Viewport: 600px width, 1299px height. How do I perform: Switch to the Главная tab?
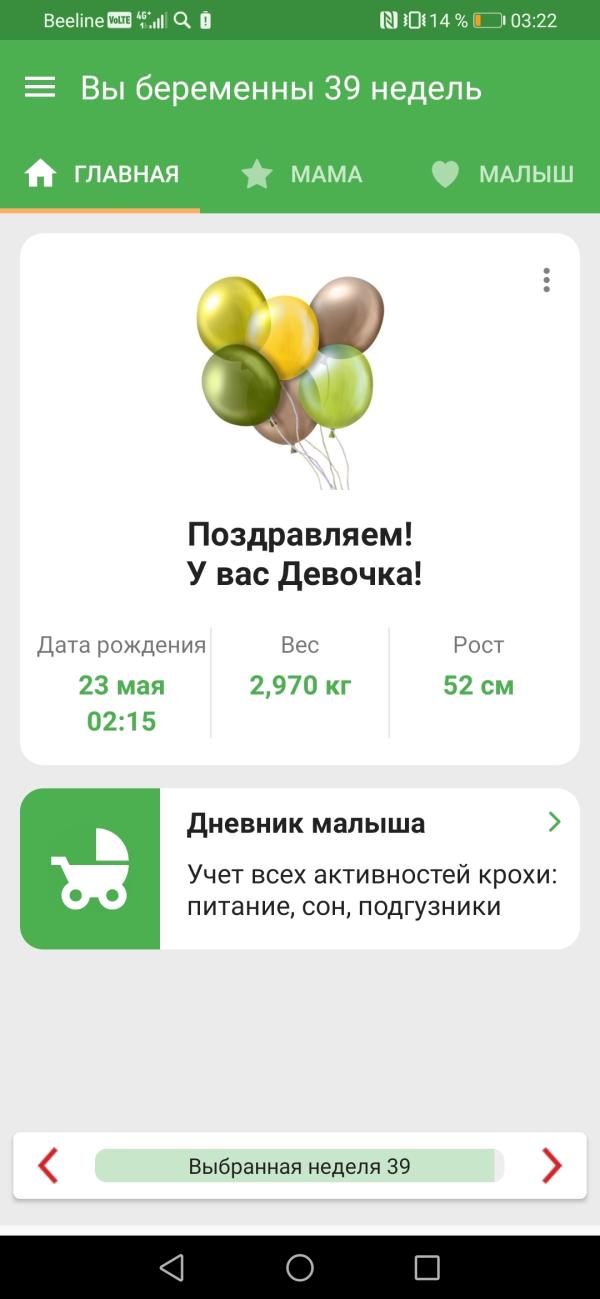(101, 175)
